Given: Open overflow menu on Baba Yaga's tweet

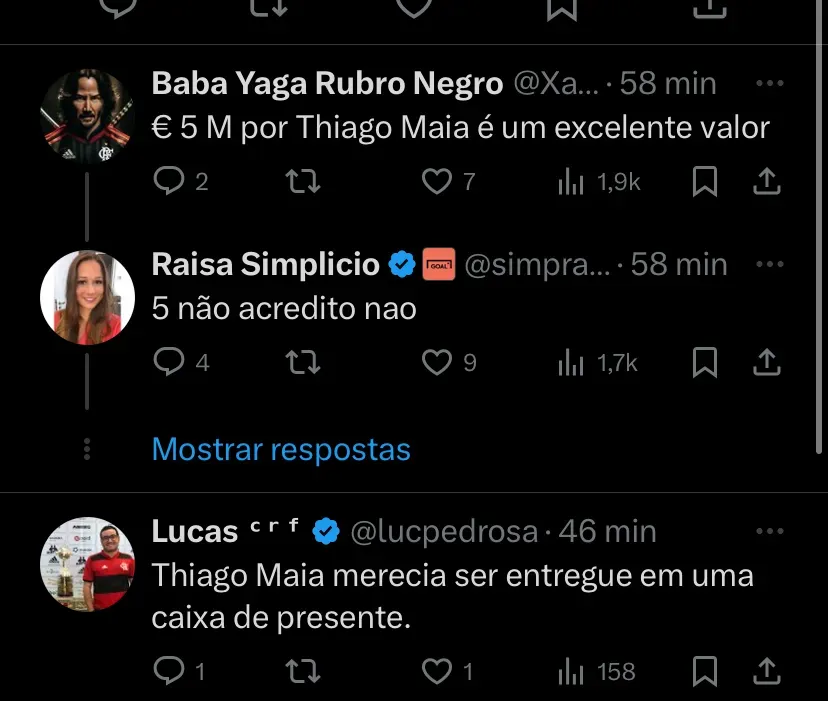Looking at the screenshot, I should [769, 84].
